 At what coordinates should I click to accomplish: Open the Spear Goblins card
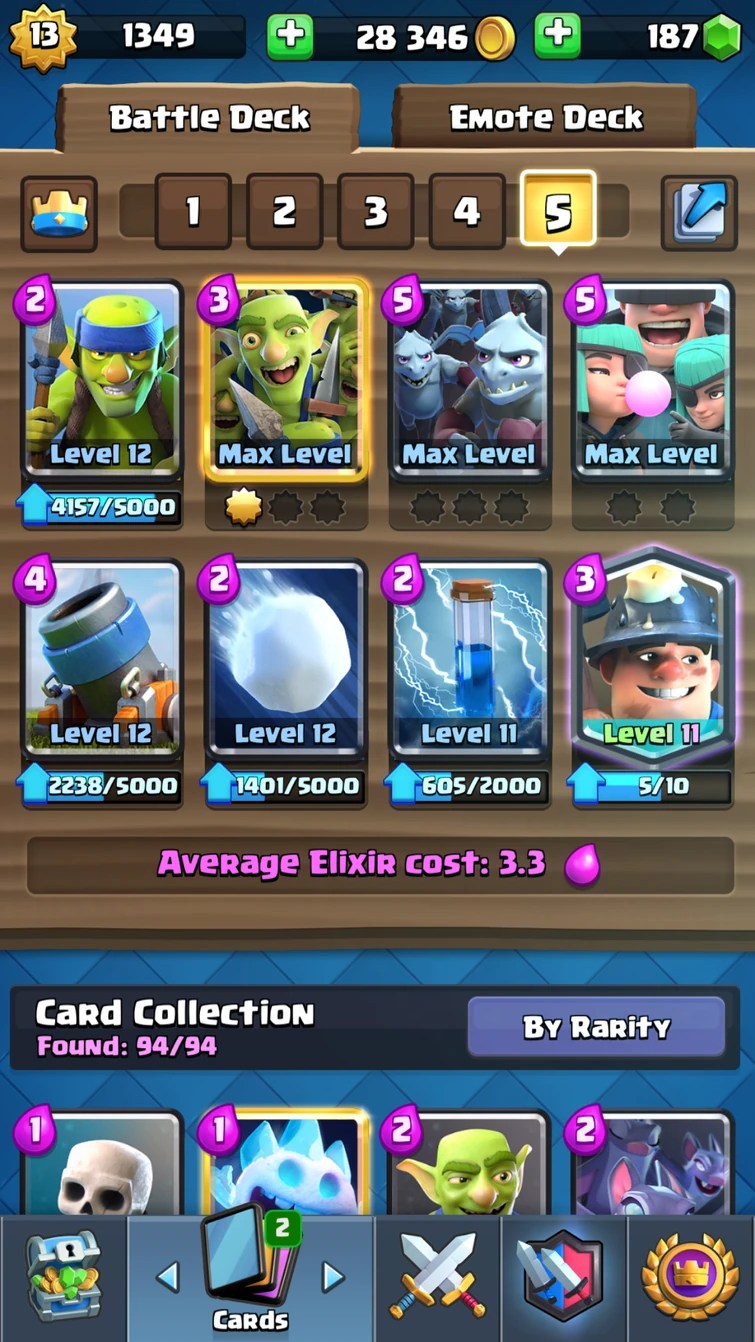[101, 380]
